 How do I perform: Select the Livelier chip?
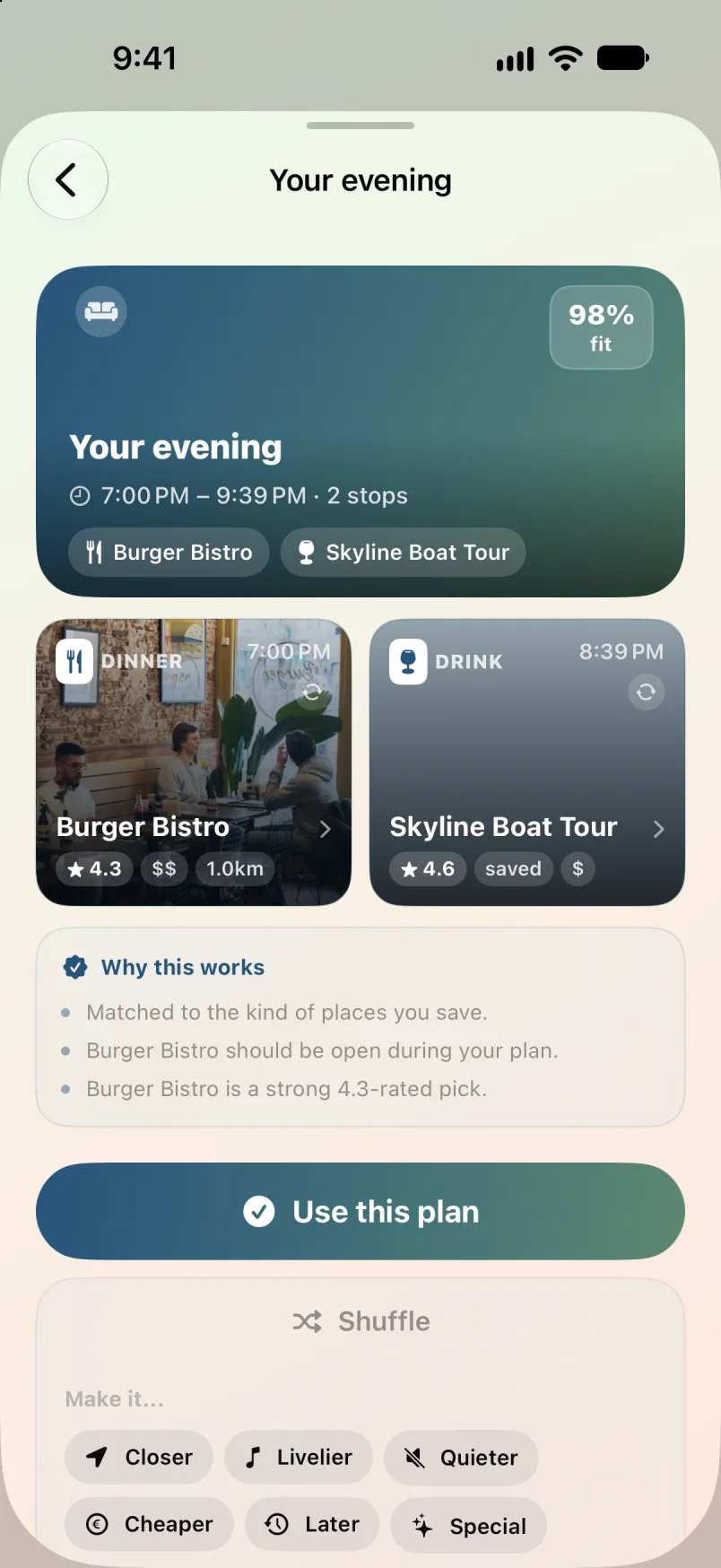(299, 1457)
